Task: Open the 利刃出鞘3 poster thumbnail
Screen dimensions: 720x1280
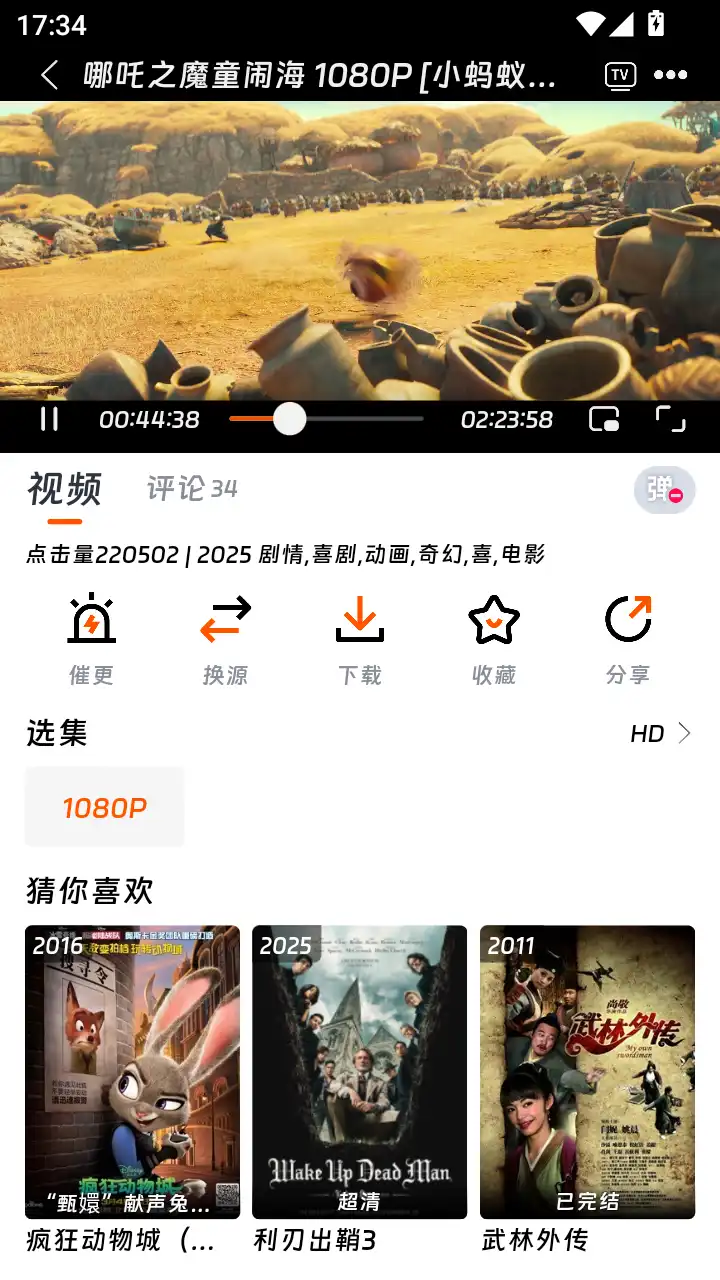Action: pyautogui.click(x=359, y=1072)
